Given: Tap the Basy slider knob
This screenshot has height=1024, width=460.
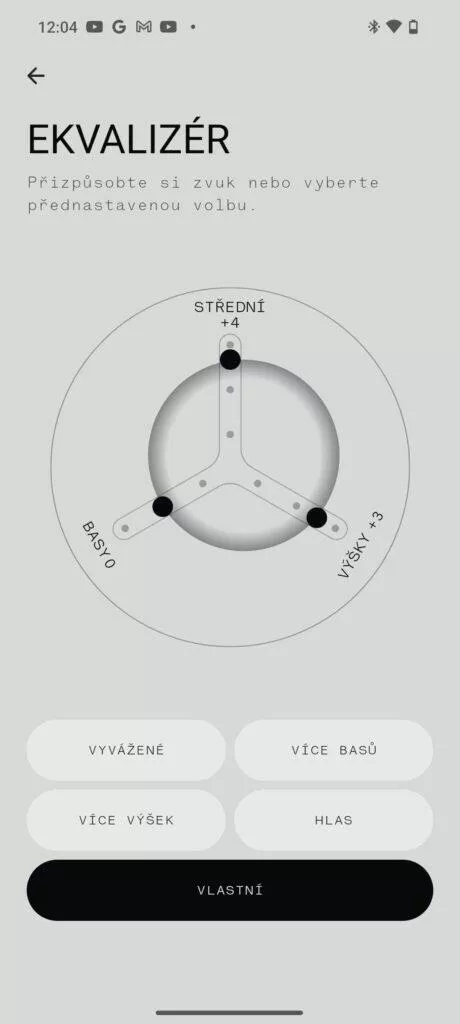Looking at the screenshot, I should click(163, 506).
